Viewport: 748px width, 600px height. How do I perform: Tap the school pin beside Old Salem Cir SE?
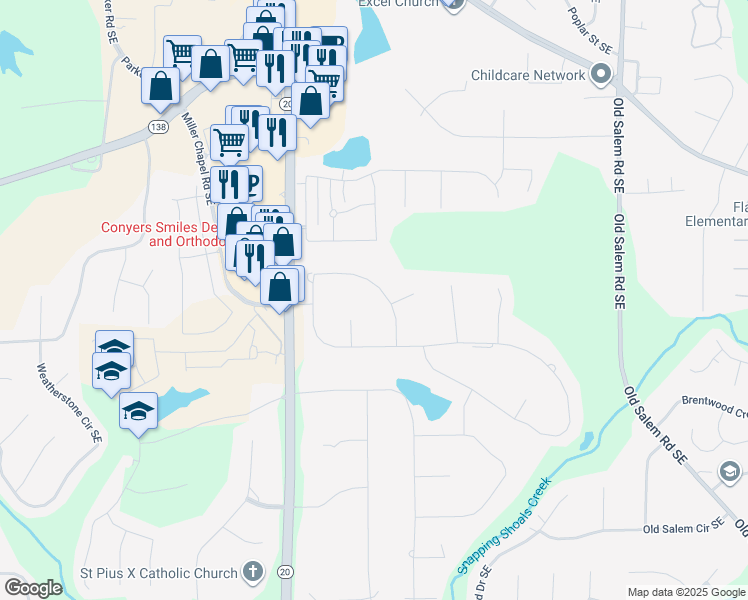pyautogui.click(x=729, y=472)
